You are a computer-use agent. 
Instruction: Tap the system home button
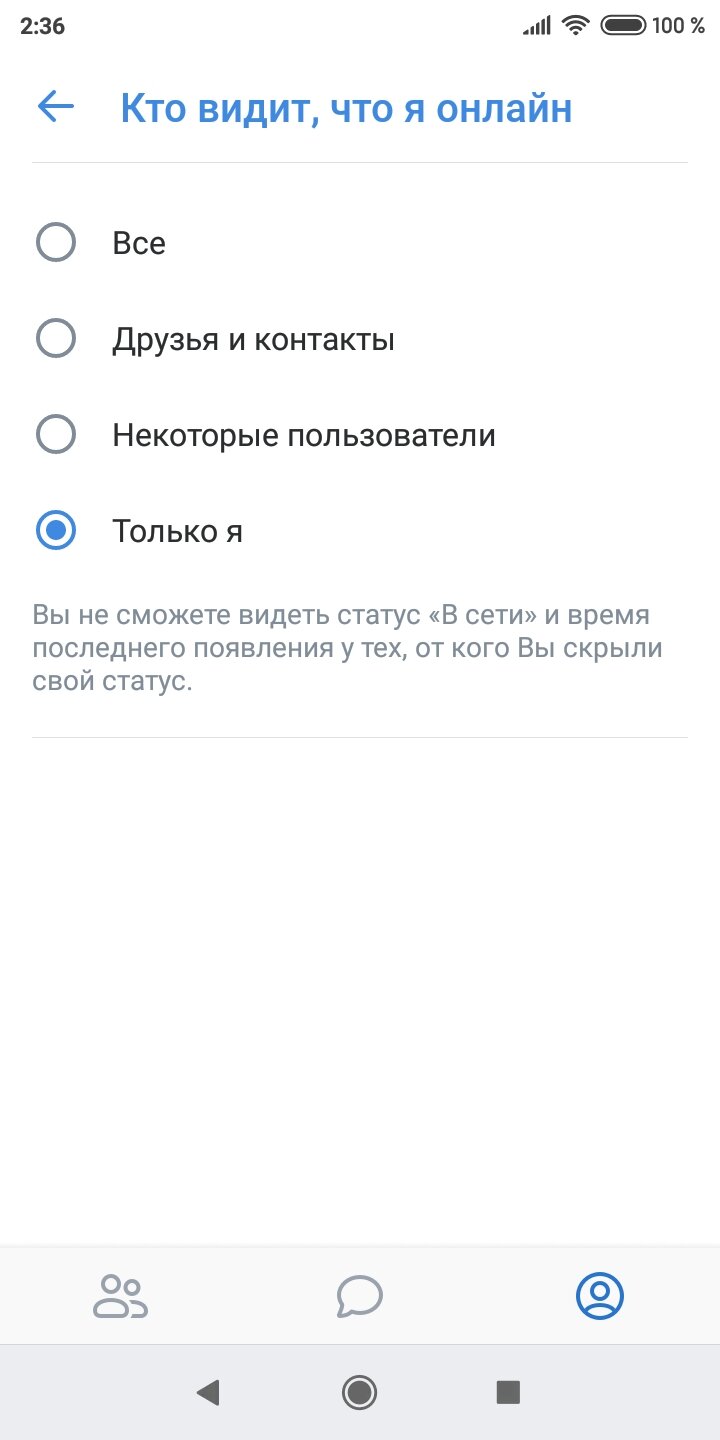(x=359, y=1392)
